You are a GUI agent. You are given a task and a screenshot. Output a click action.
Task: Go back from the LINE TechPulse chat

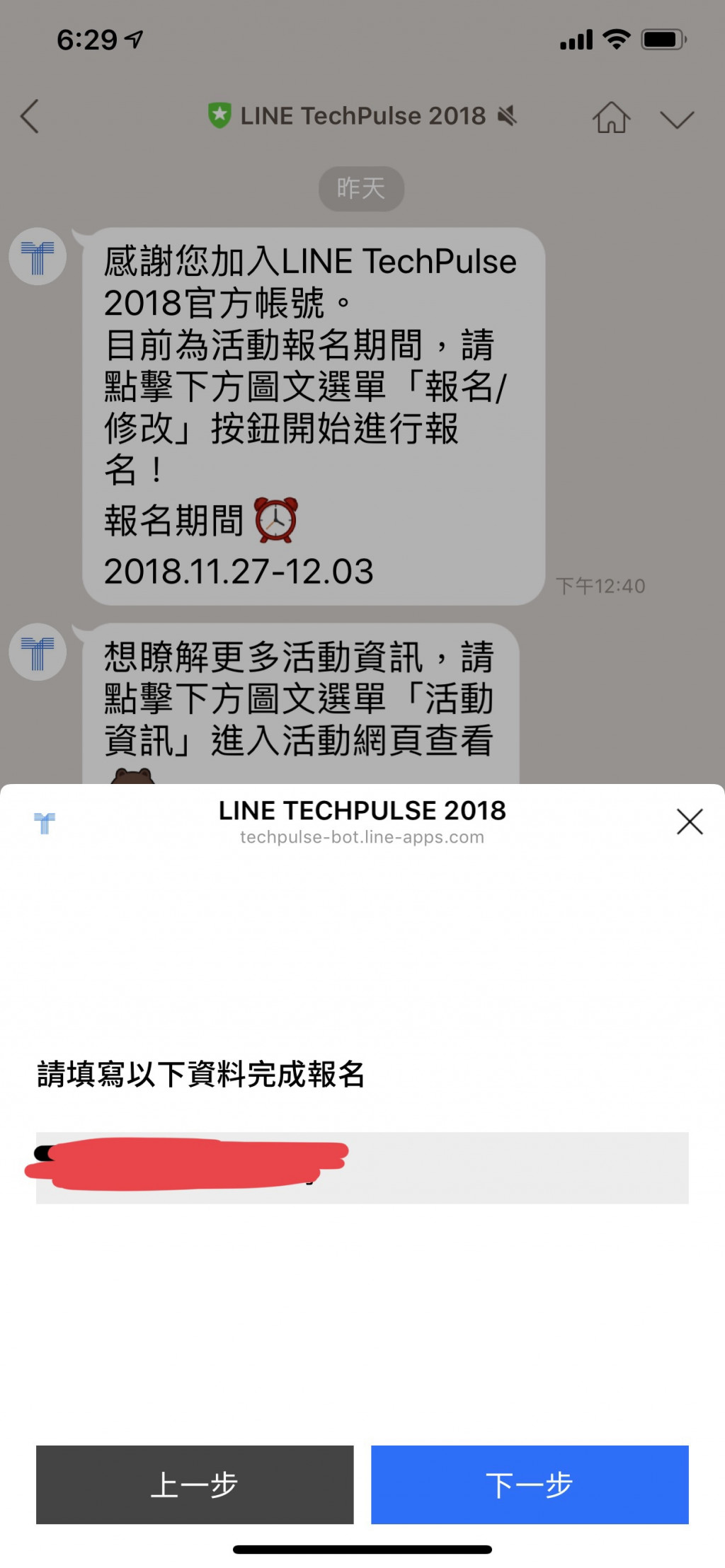(x=30, y=117)
